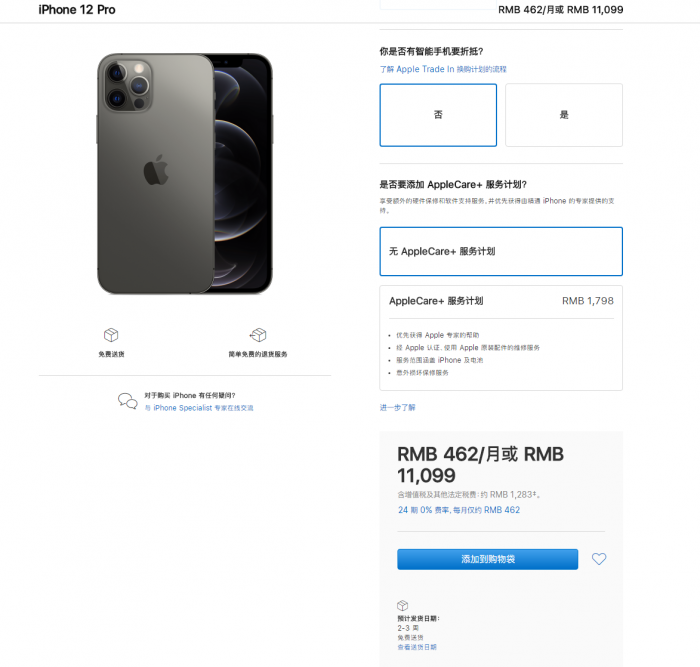Select 否 for the trade-in option
This screenshot has width=700, height=667.
pyautogui.click(x=438, y=115)
